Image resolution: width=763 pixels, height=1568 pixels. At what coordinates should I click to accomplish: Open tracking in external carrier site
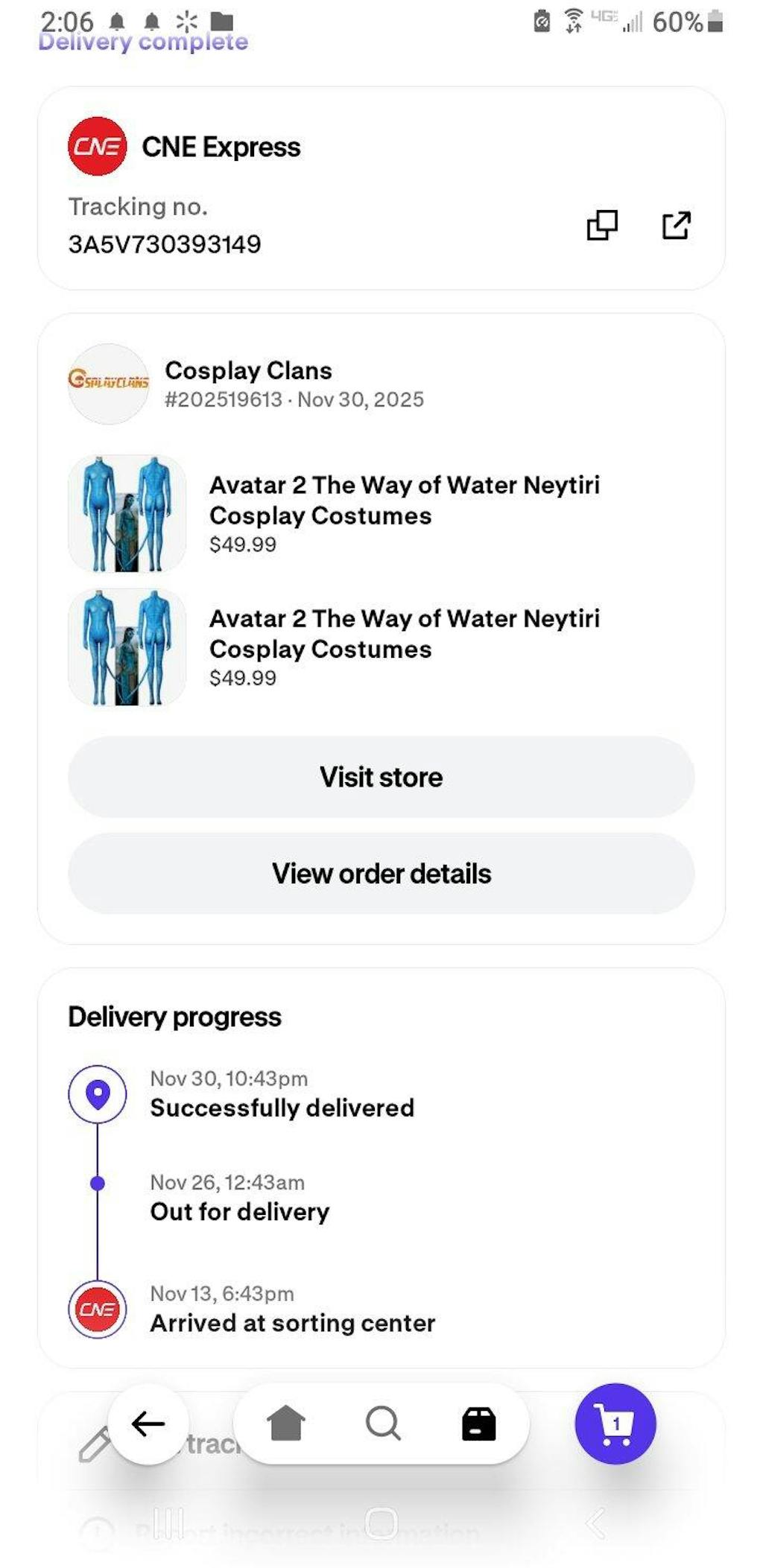tap(676, 225)
